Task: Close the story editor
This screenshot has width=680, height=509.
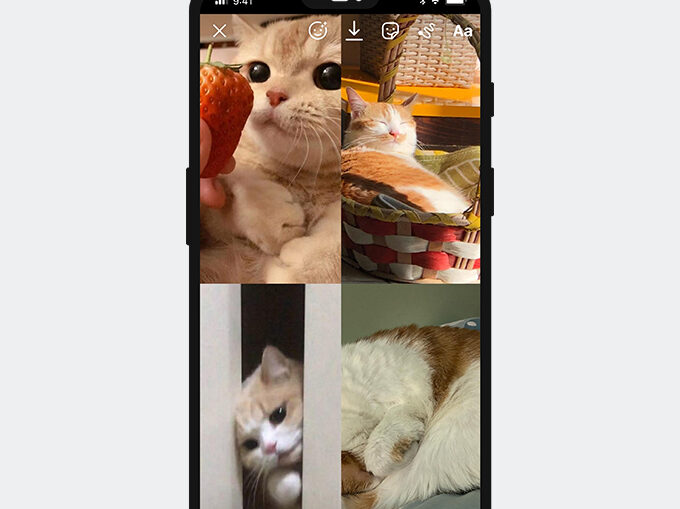Action: coord(220,31)
